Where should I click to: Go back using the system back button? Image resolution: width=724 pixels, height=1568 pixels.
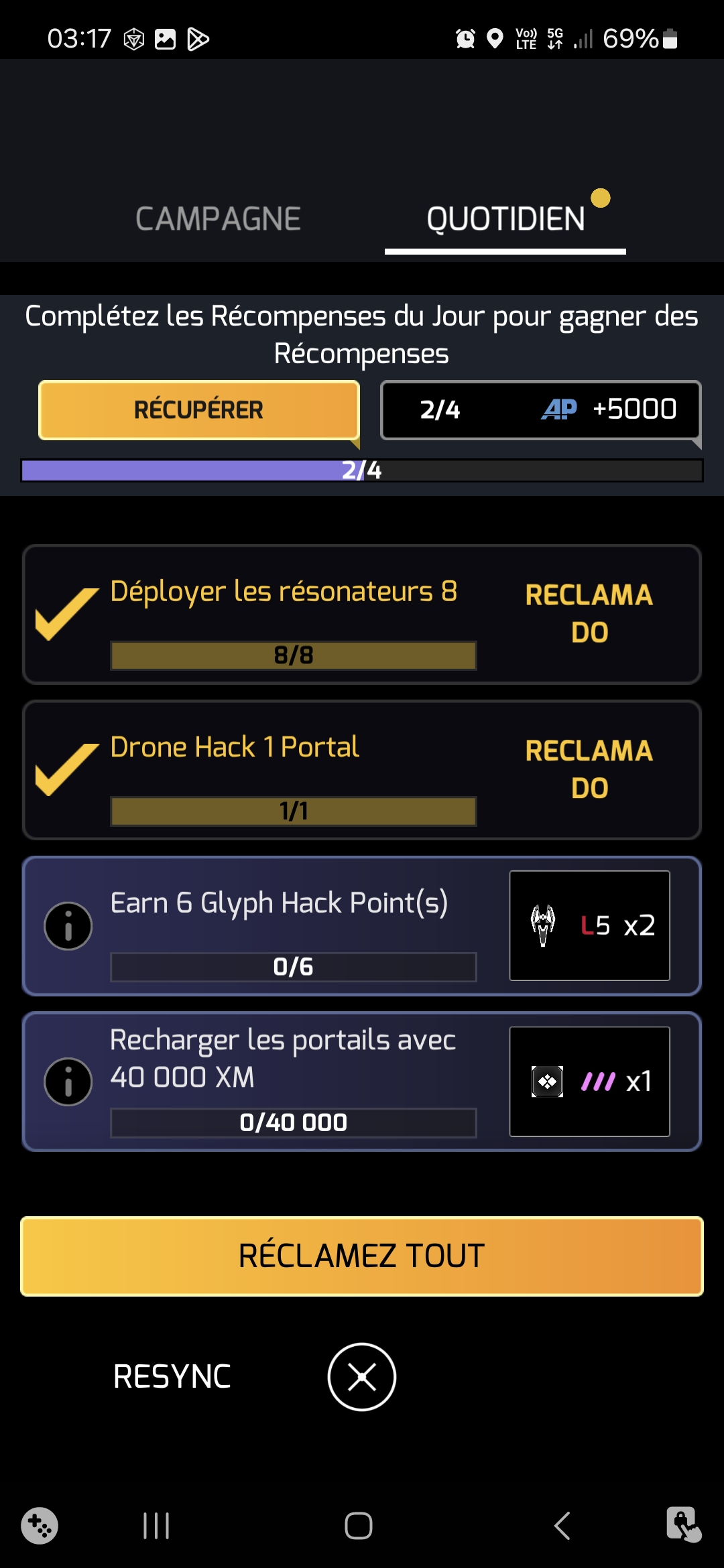562,1526
